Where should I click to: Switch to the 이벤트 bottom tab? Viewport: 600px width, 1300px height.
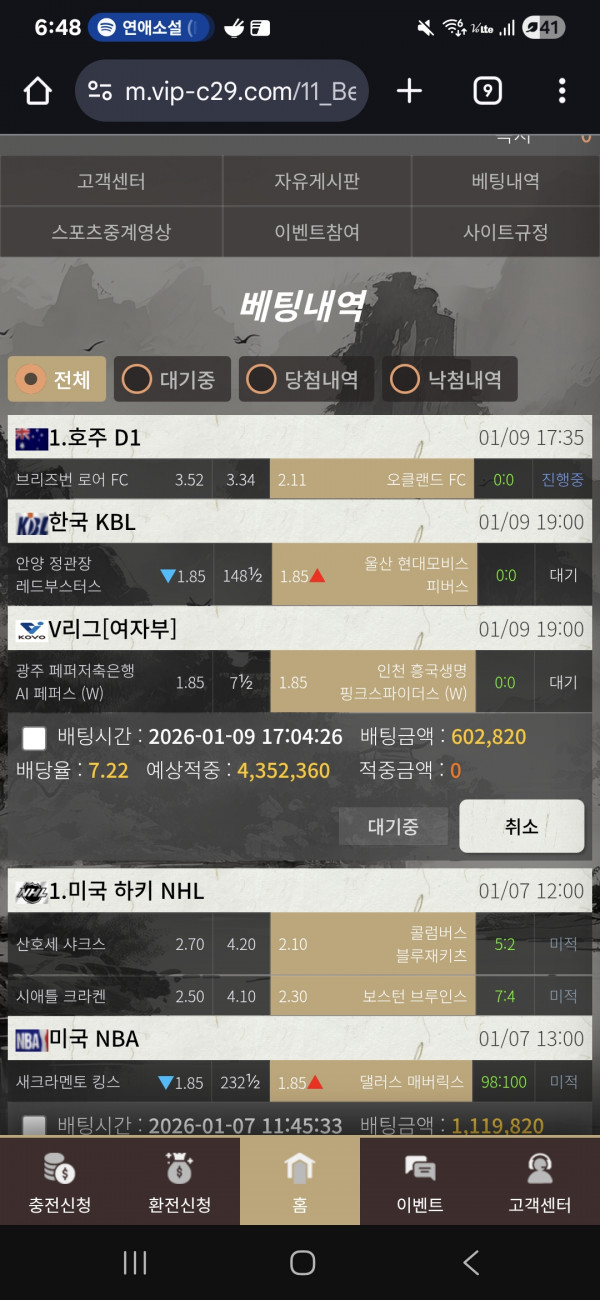[419, 1181]
